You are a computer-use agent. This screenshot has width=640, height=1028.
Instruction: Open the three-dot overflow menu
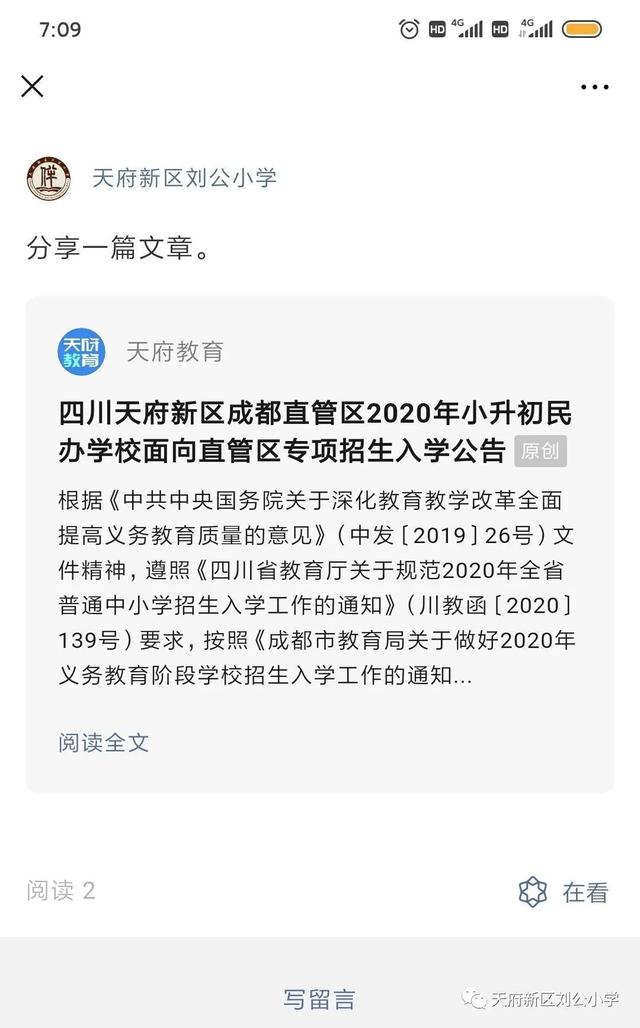click(594, 87)
